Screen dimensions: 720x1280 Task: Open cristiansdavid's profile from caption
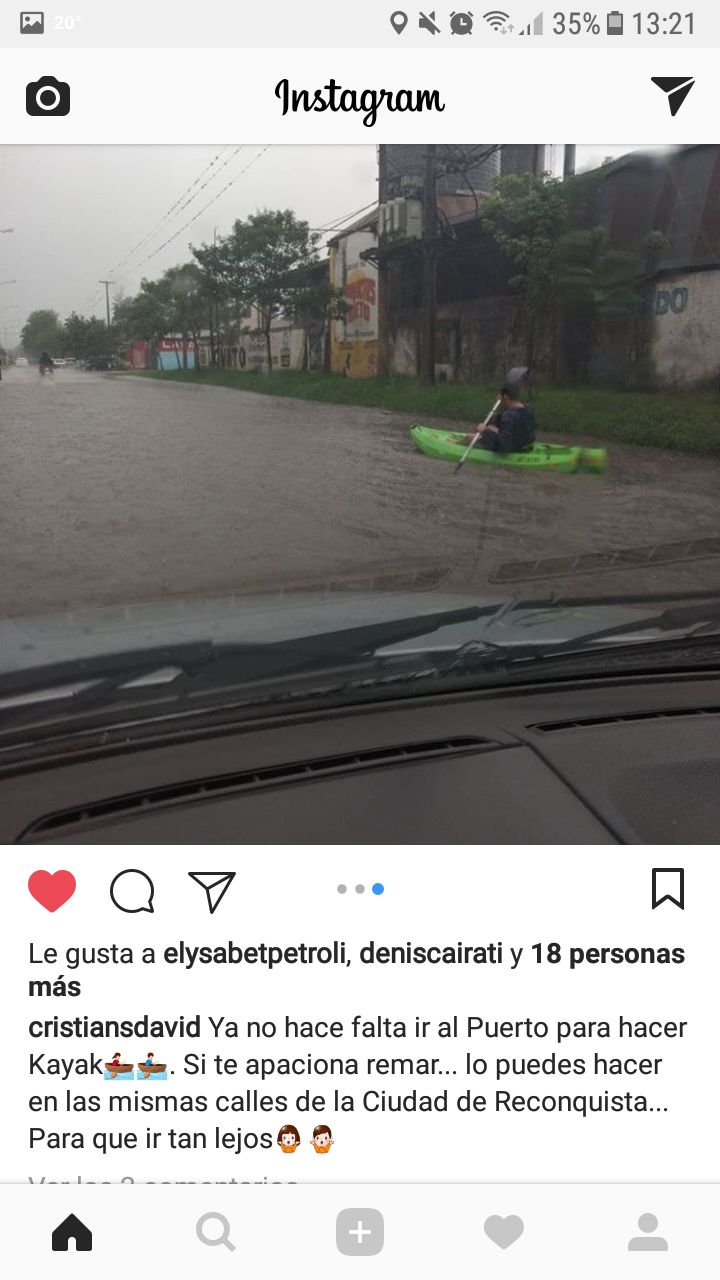click(114, 1028)
